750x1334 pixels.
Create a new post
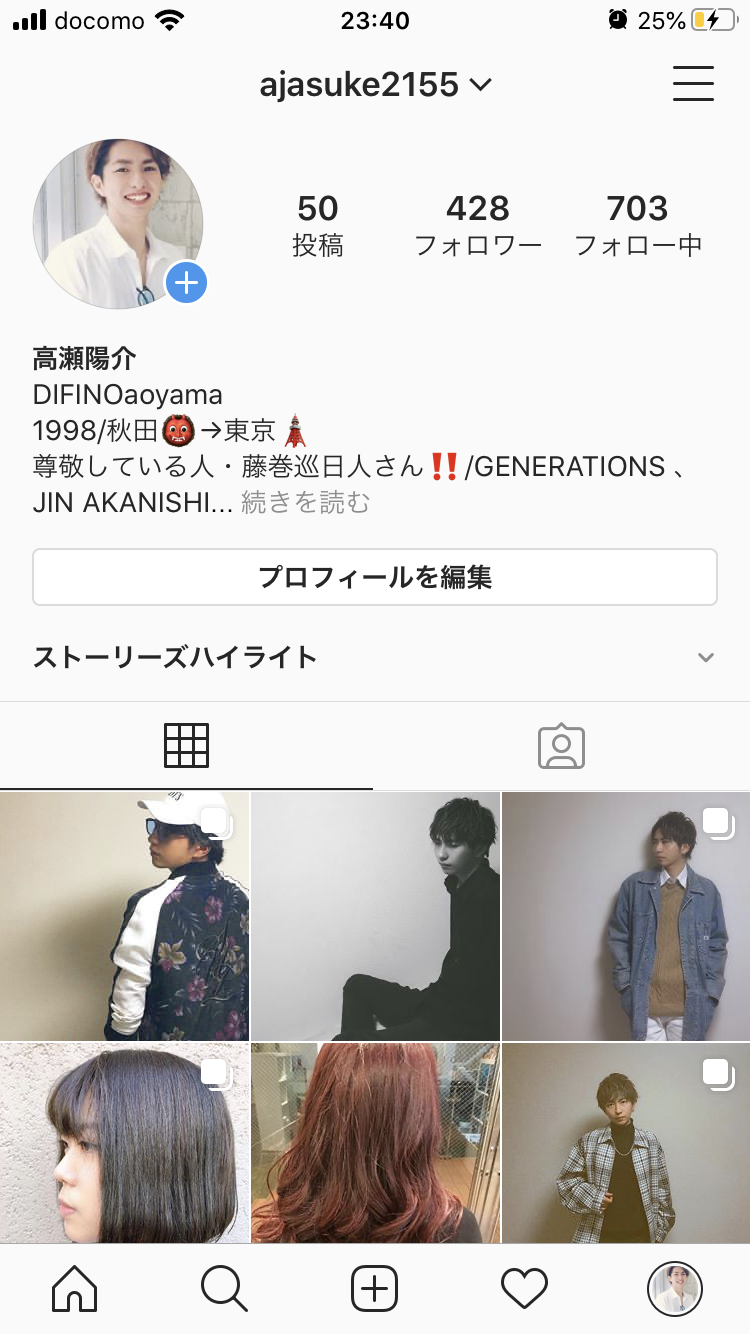pos(375,1288)
